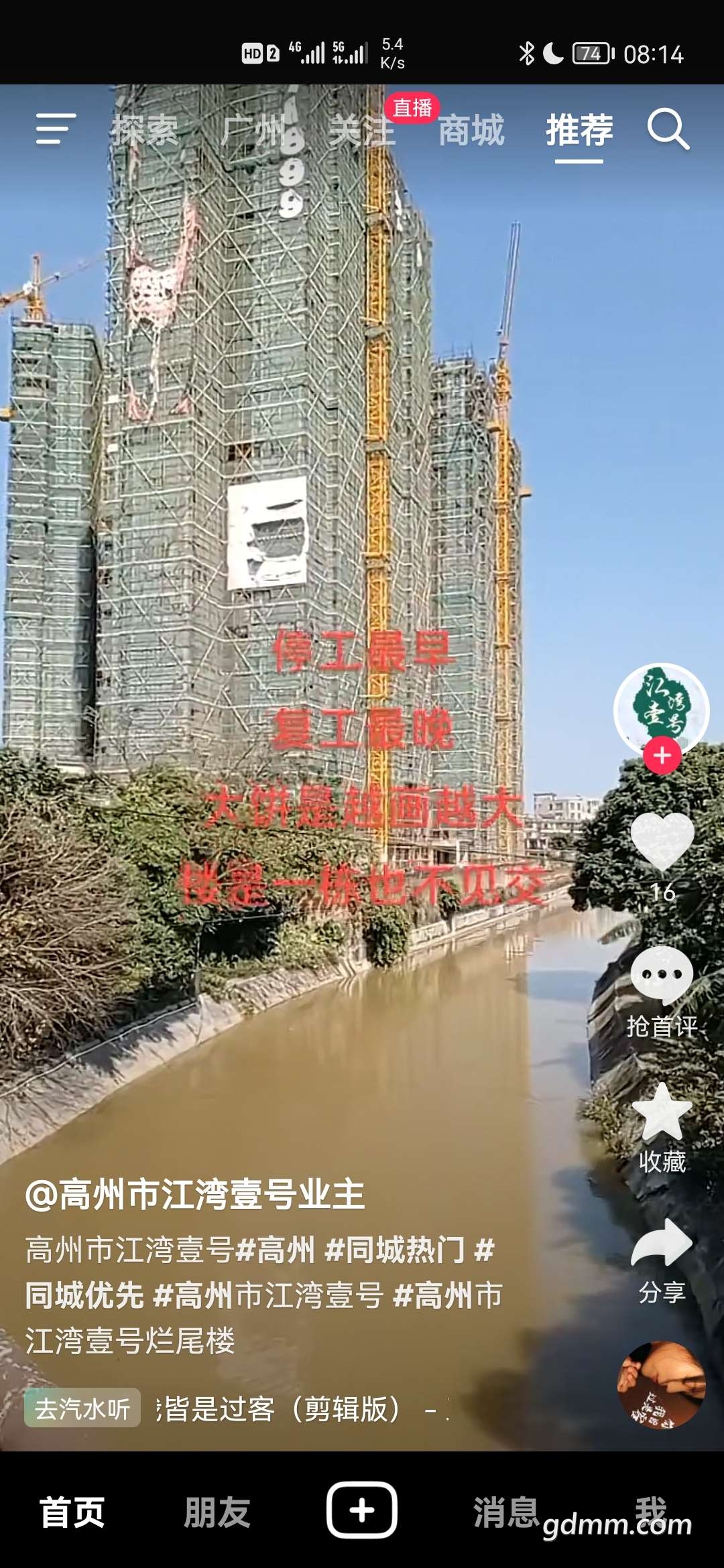
Task: Create a new post with the plus button
Action: [x=362, y=1510]
